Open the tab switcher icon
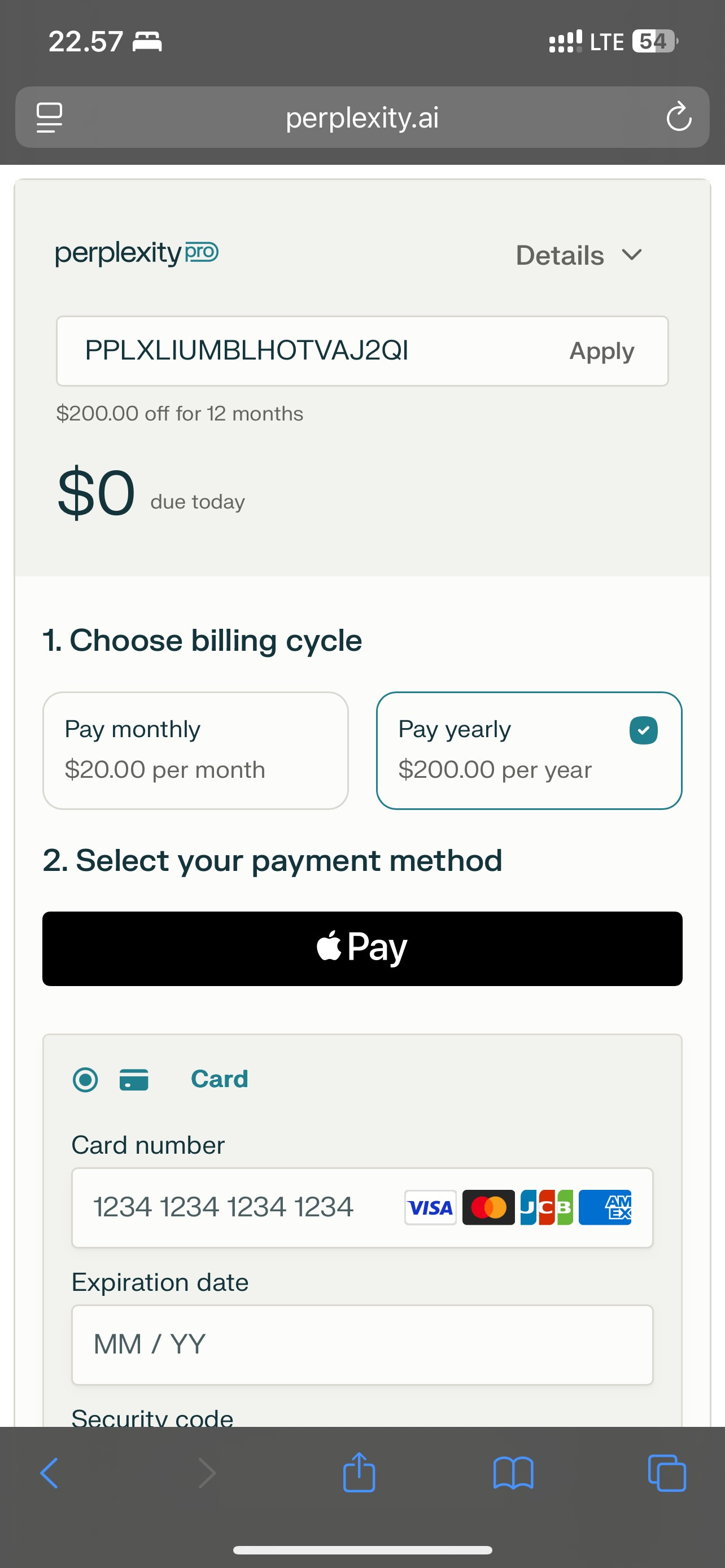The width and height of the screenshot is (725, 1568). click(667, 1474)
